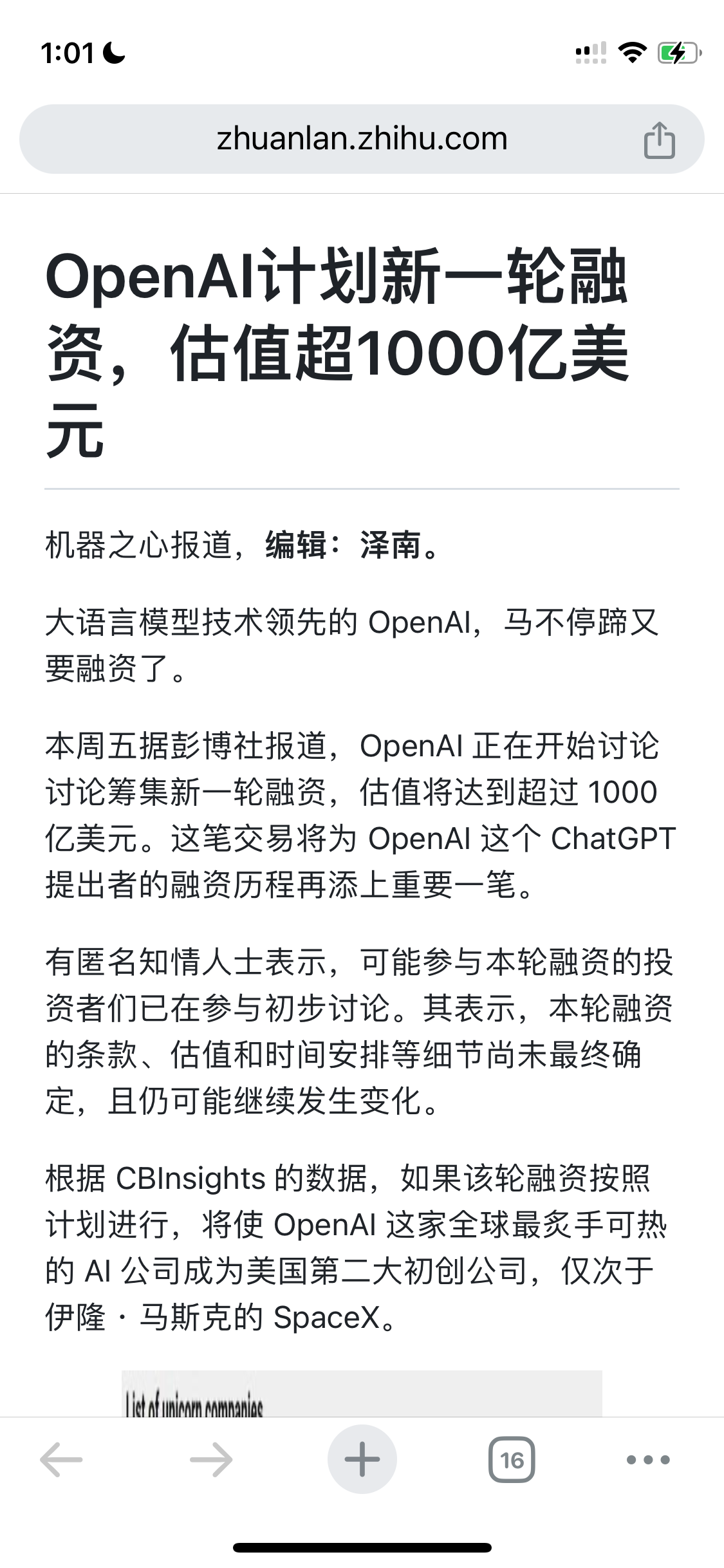This screenshot has height=1568, width=724.
Task: Share this page via share icon
Action: [659, 140]
